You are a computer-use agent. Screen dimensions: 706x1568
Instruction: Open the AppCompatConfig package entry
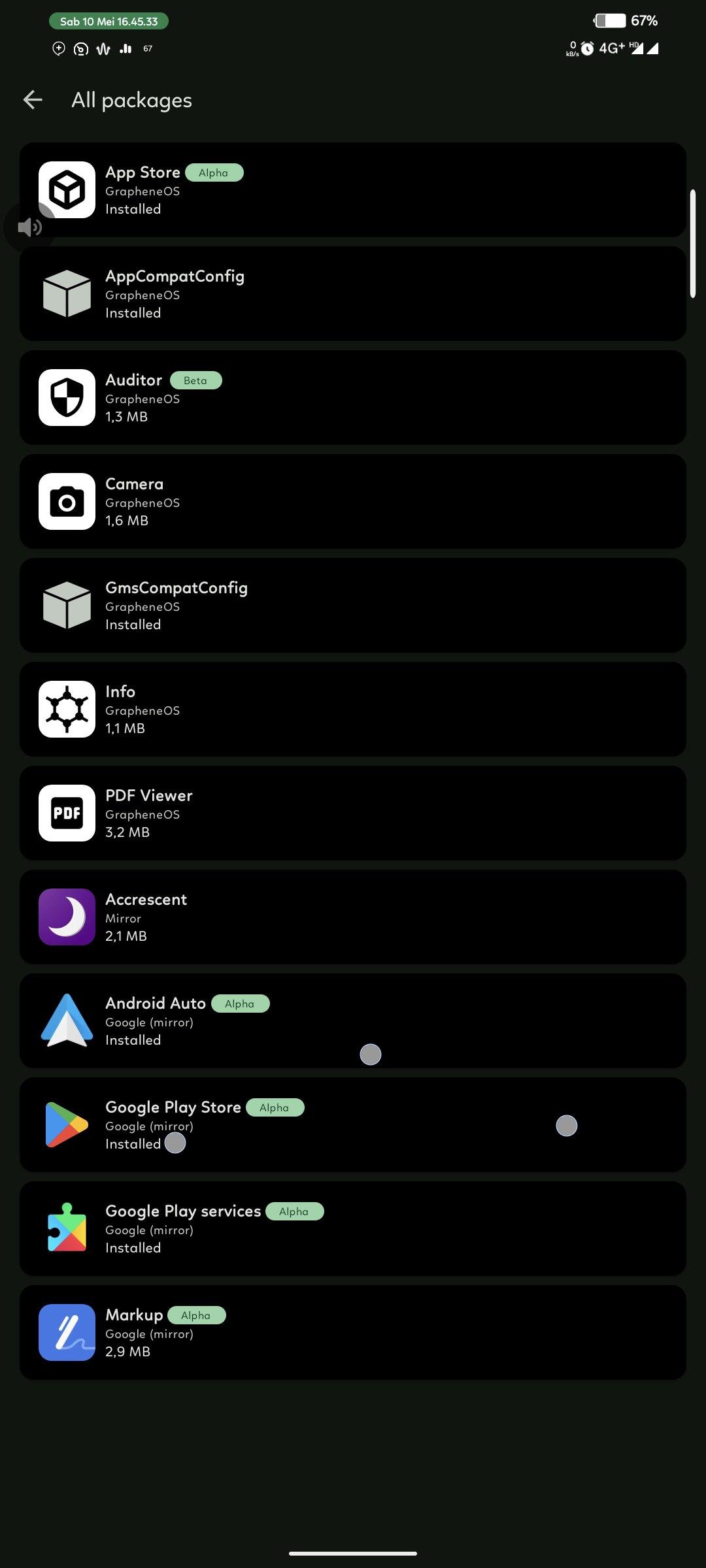click(x=353, y=293)
